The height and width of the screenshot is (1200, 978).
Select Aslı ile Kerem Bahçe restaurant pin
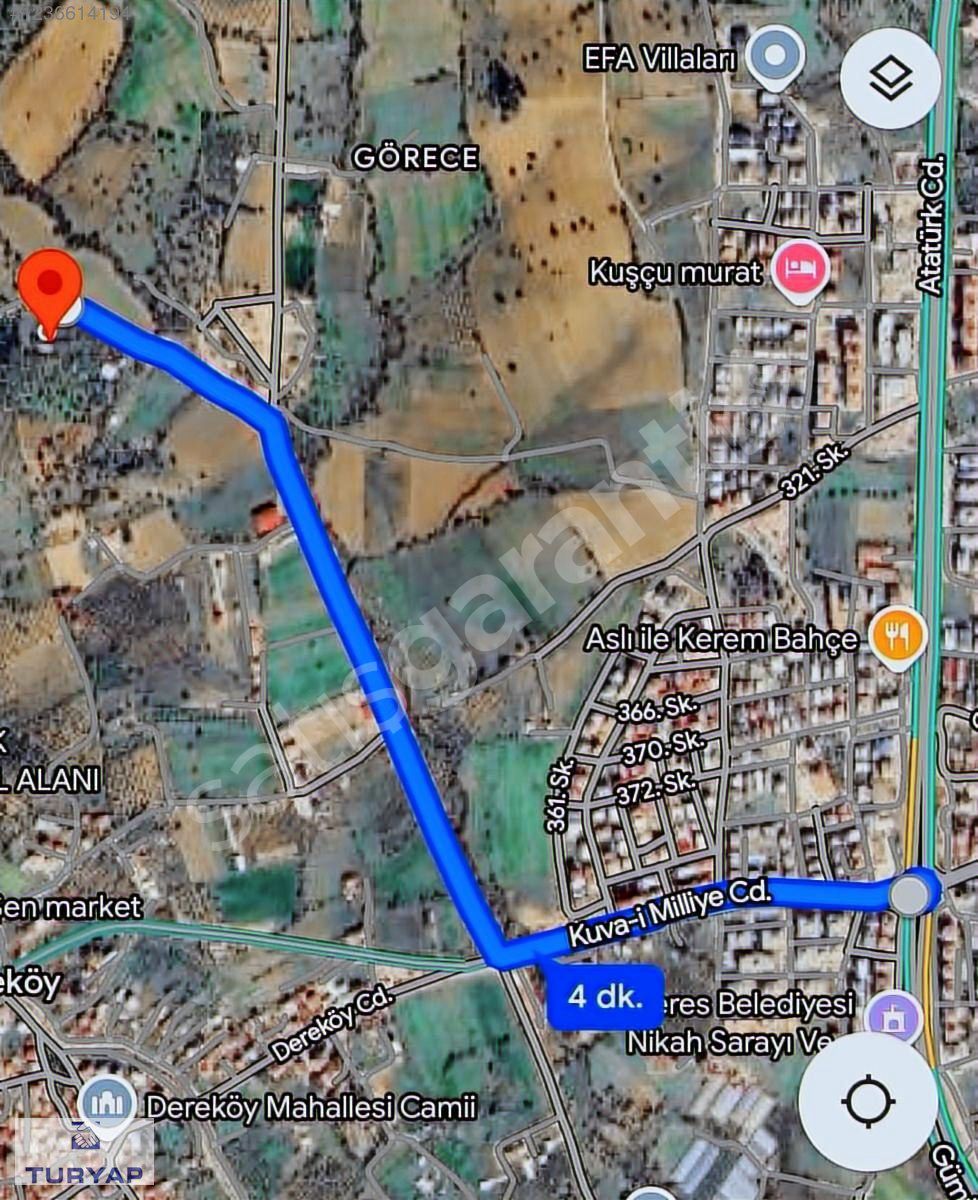click(x=897, y=635)
